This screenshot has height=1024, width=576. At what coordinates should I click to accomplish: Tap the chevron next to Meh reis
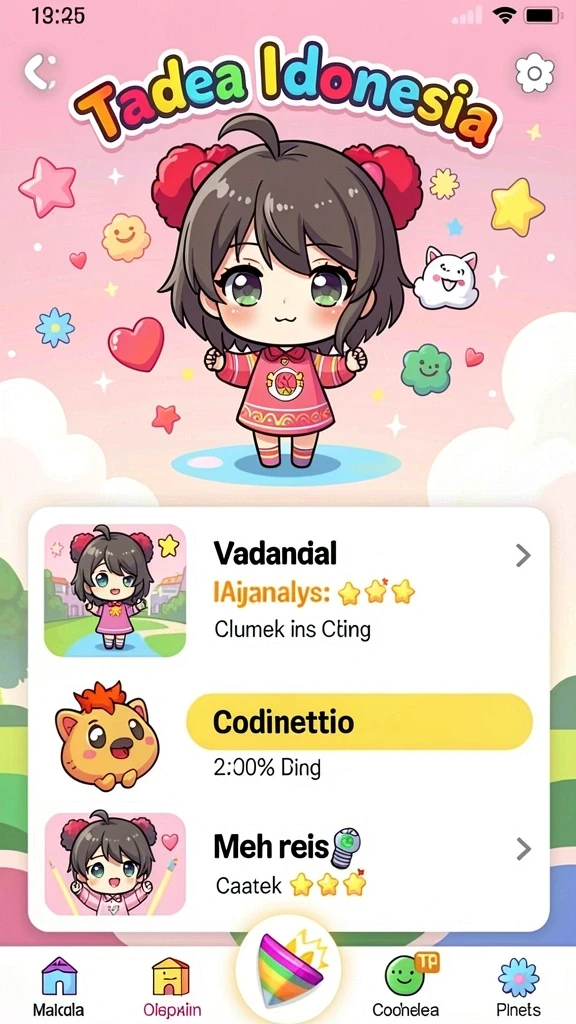point(523,849)
